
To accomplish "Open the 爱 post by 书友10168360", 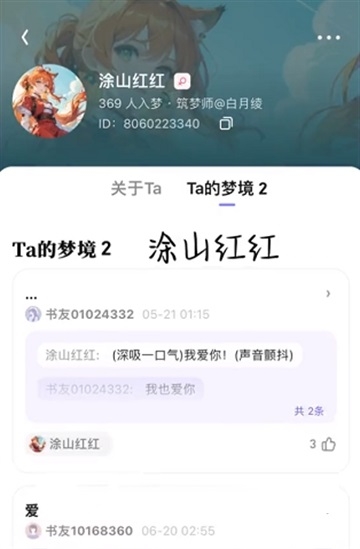I will pos(181,517).
